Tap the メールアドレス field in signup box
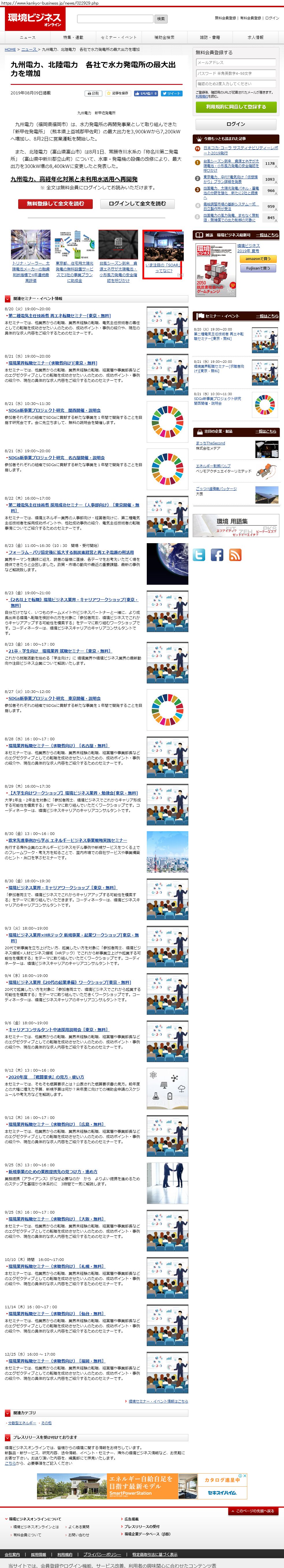Viewport: 284px width, 1568px height. pos(235,63)
